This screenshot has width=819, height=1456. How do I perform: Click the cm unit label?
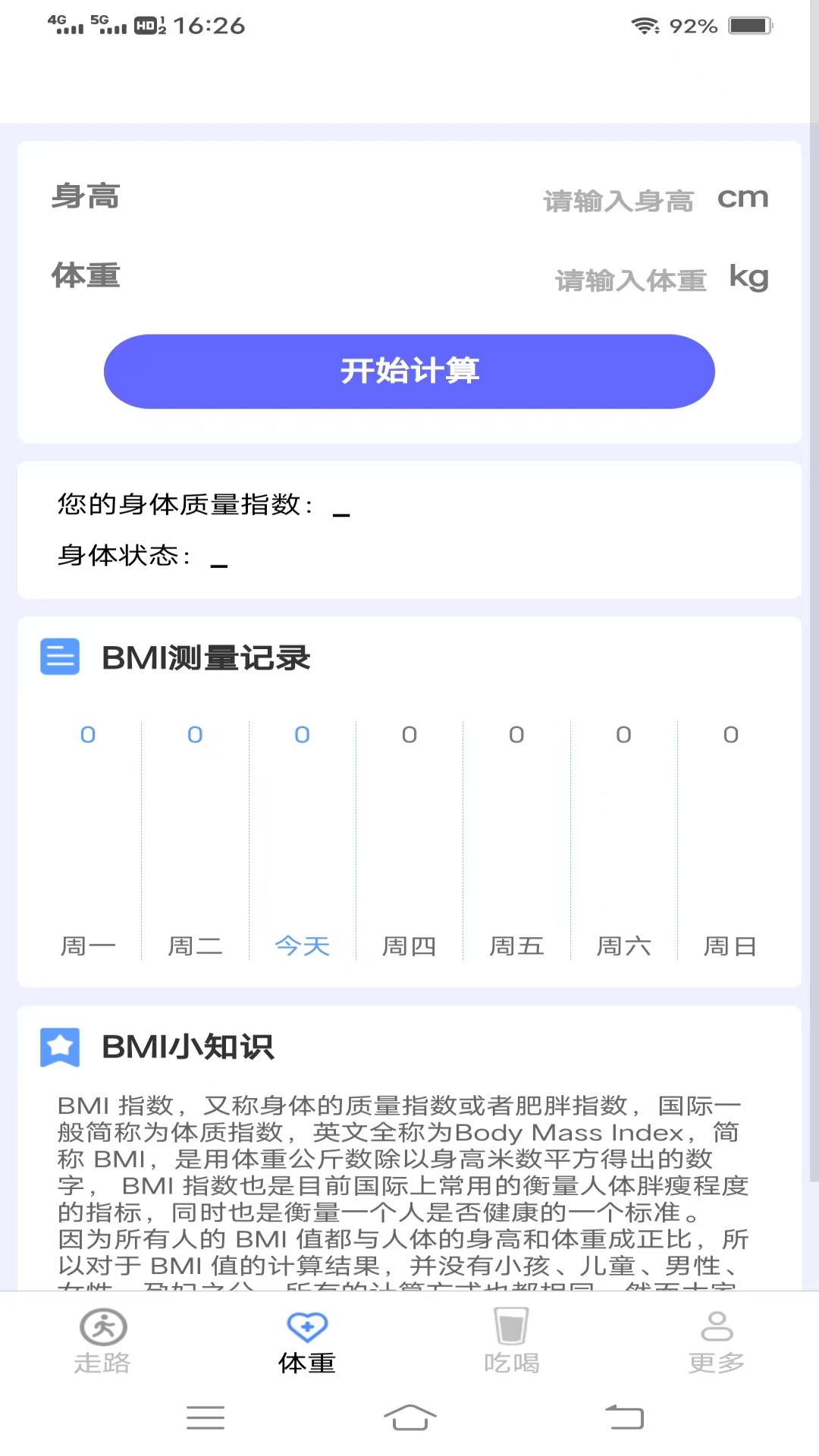point(743,196)
